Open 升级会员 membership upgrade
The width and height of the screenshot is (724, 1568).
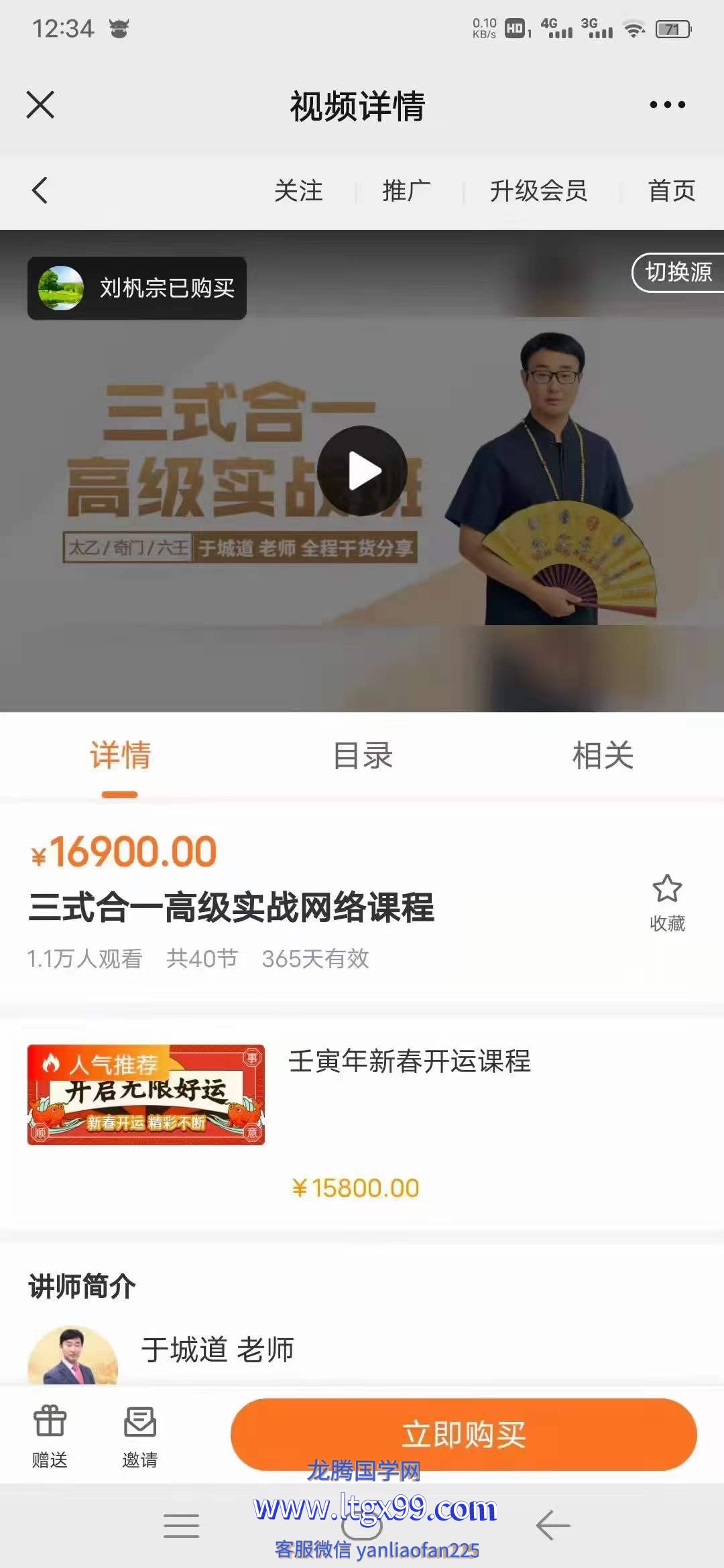click(538, 191)
